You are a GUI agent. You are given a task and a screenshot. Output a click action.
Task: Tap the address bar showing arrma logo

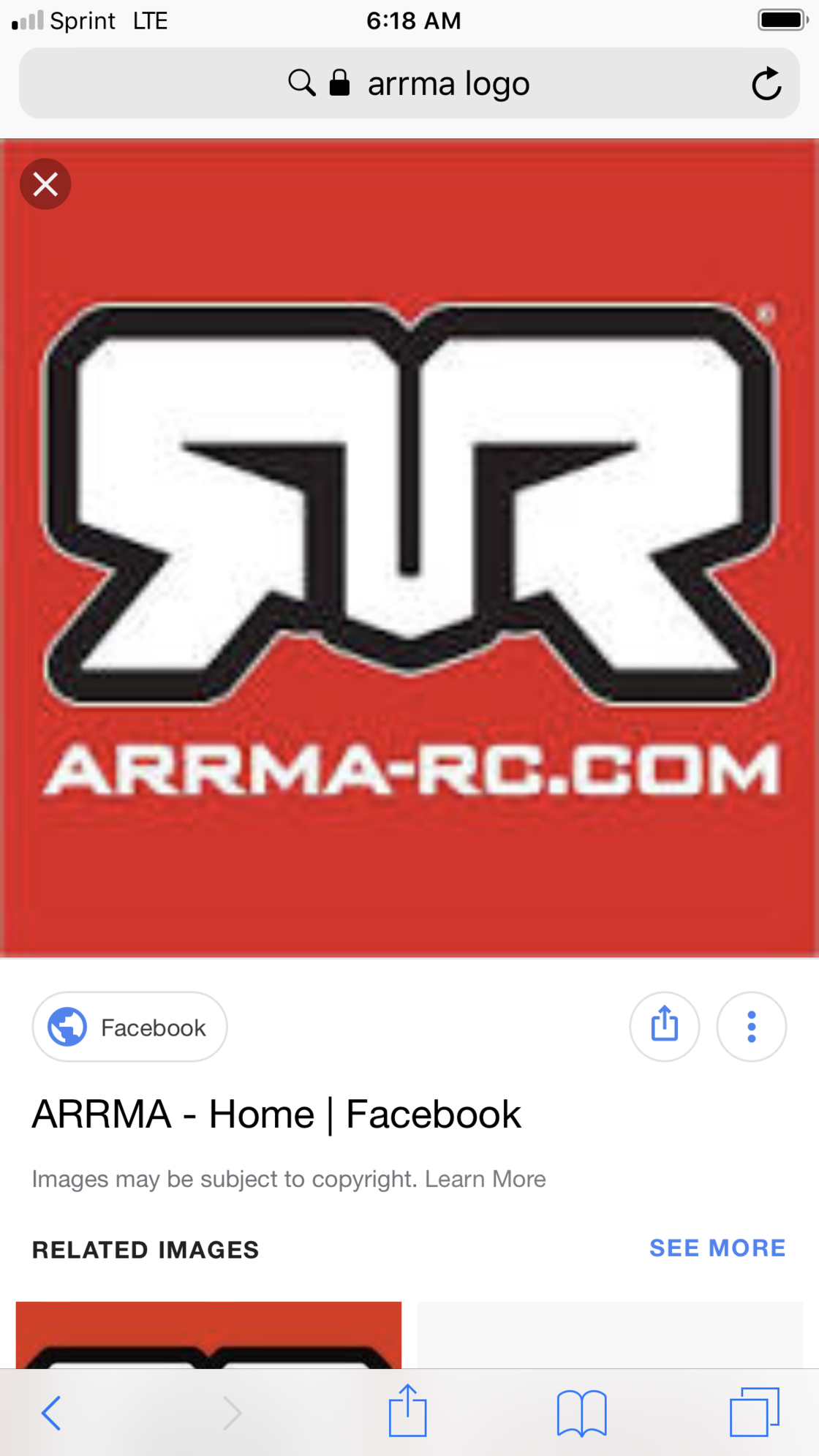(x=409, y=83)
